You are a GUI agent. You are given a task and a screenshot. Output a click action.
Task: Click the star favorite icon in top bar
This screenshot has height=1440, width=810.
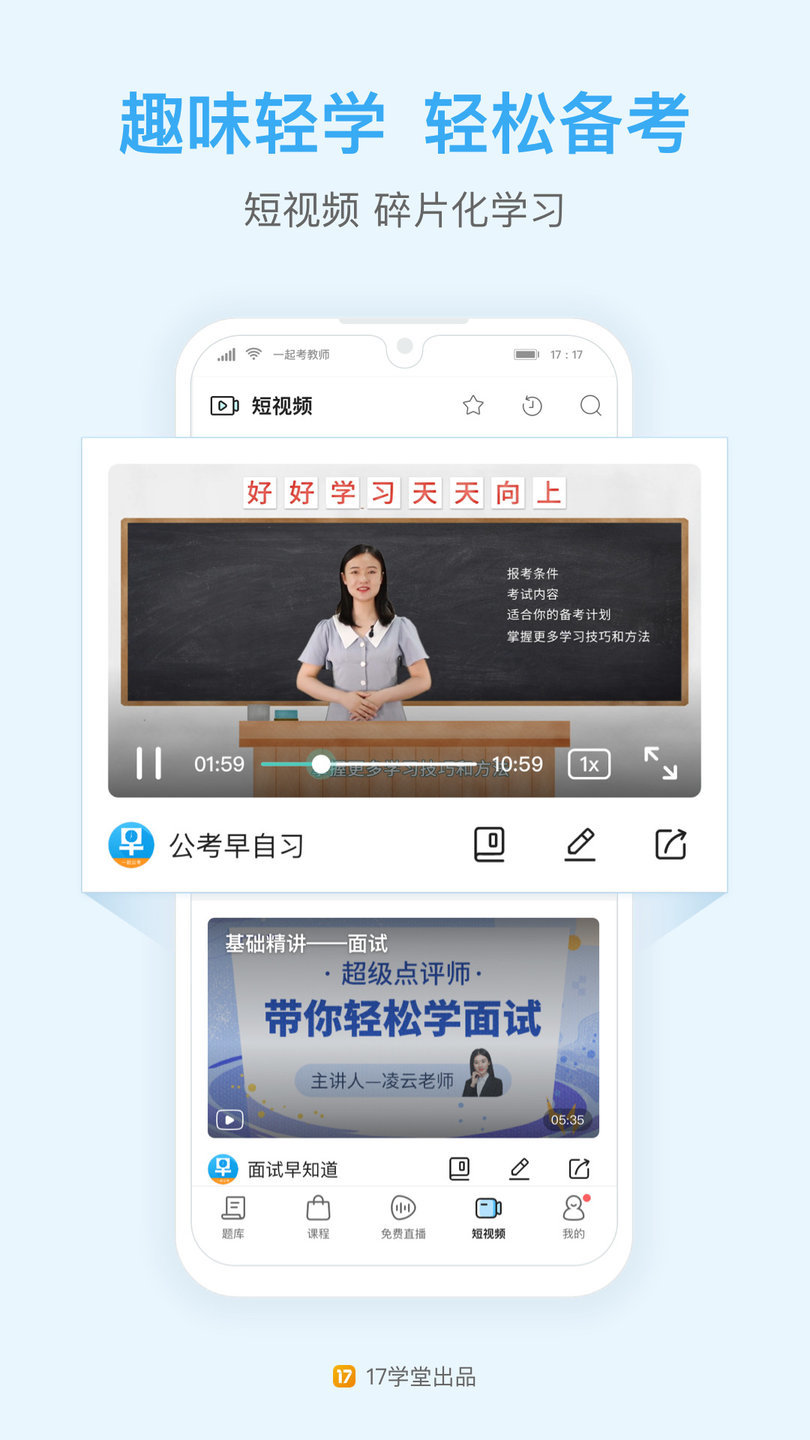[472, 406]
